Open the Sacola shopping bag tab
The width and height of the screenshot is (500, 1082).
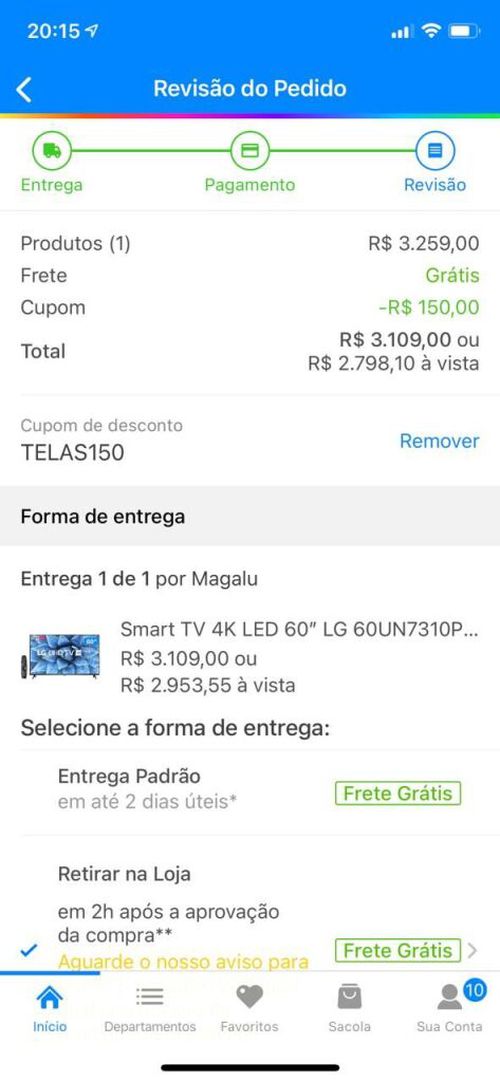(350, 1007)
